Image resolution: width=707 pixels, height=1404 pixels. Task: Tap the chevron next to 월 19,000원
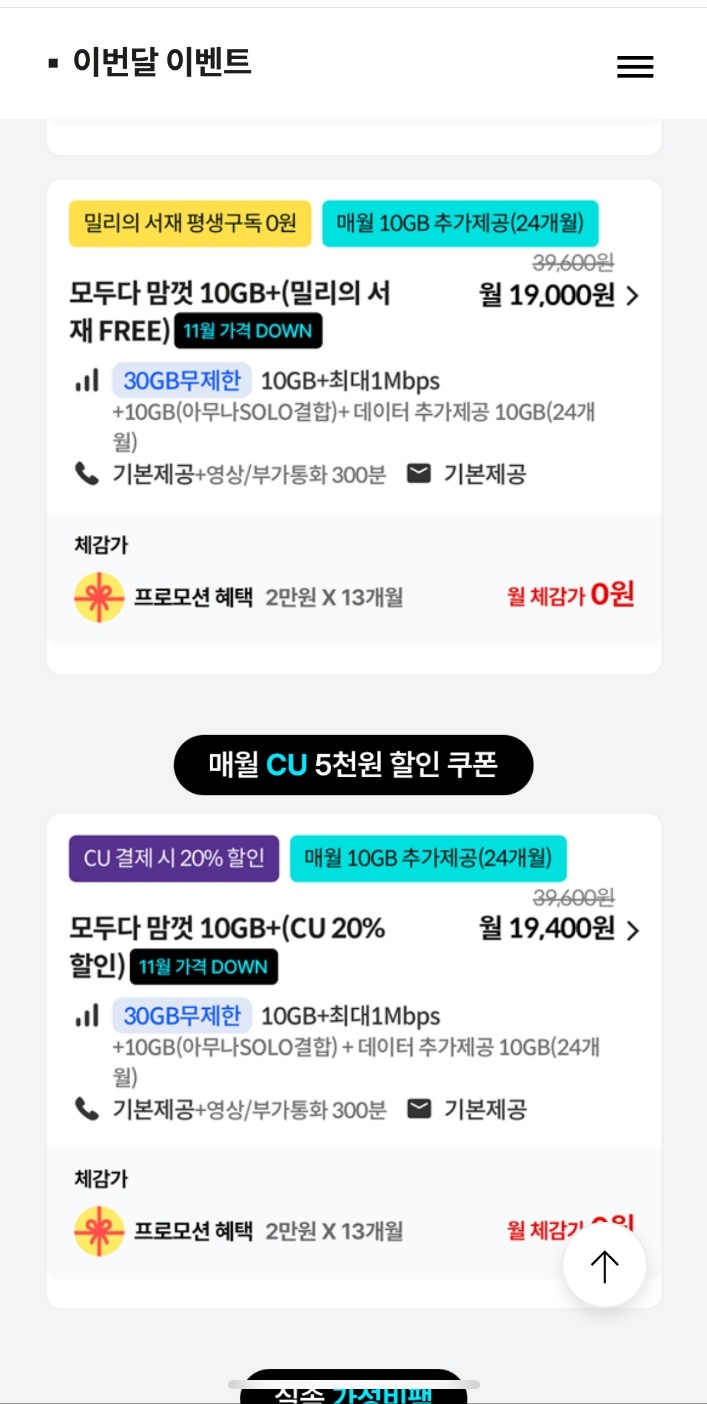coord(632,296)
